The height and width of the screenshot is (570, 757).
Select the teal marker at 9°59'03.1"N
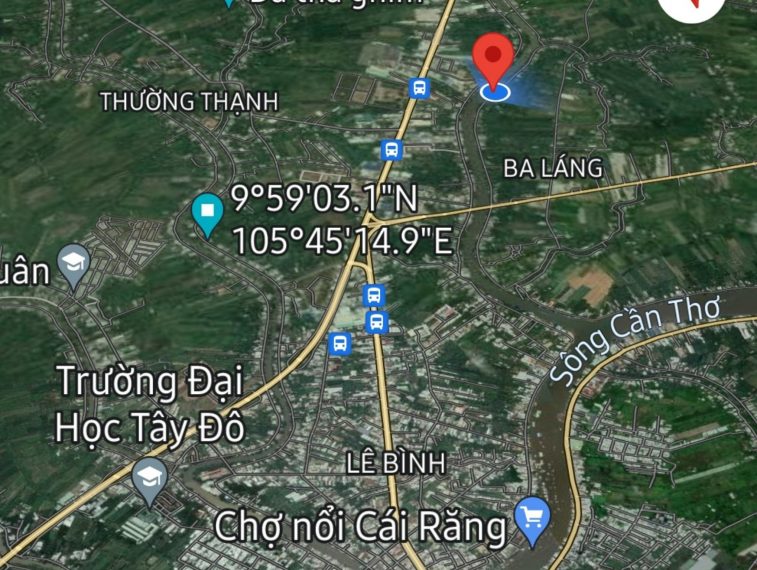(206, 213)
